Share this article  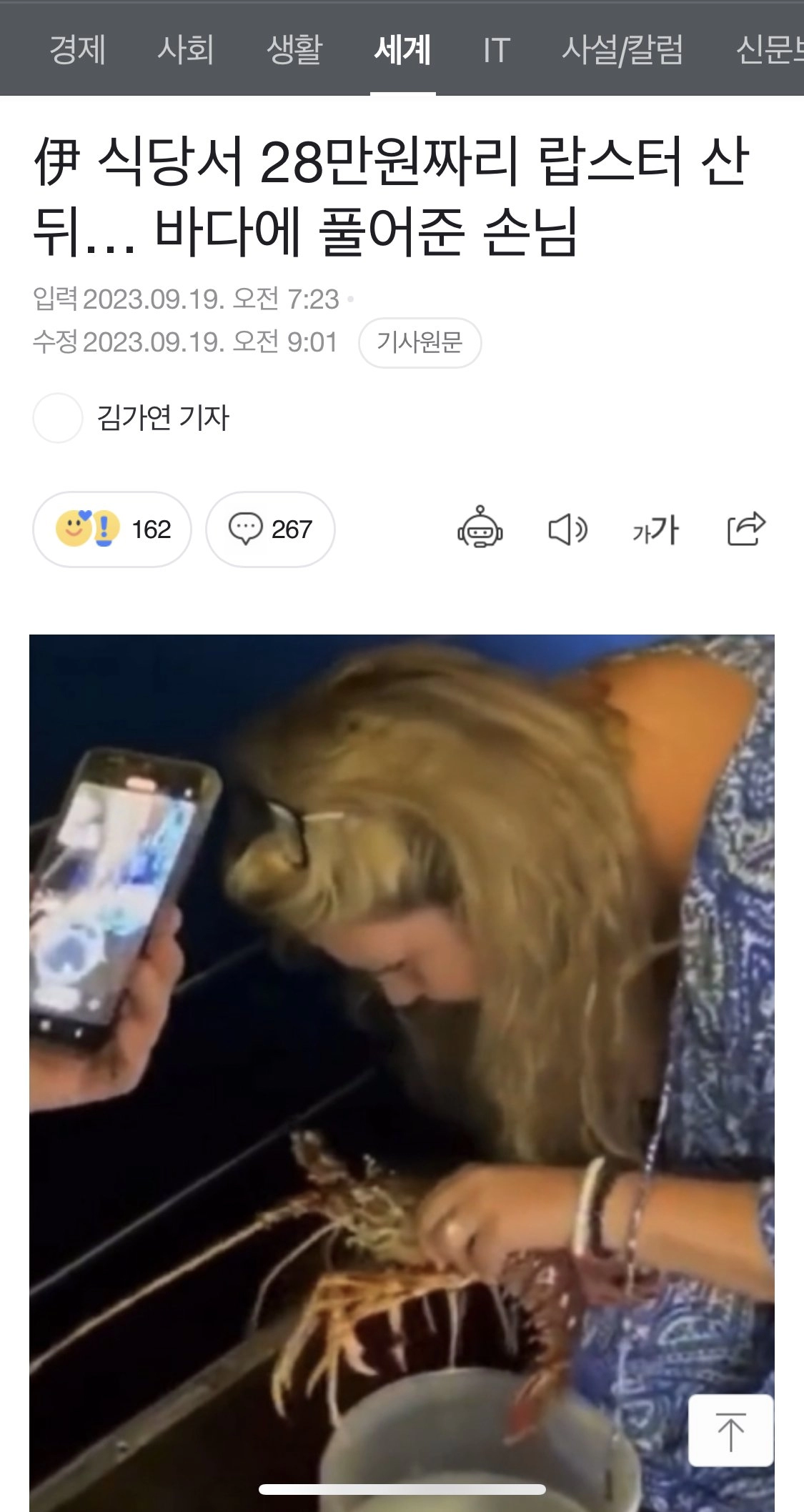click(x=745, y=529)
